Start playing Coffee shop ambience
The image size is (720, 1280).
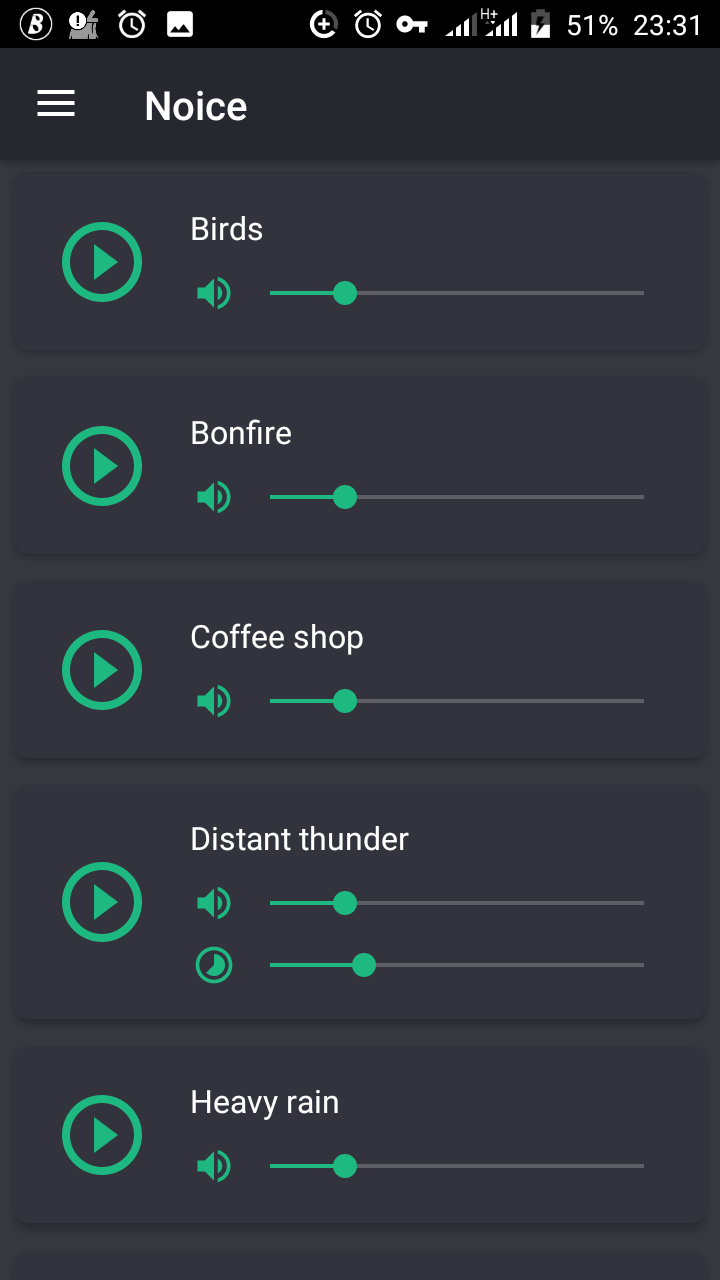click(102, 670)
